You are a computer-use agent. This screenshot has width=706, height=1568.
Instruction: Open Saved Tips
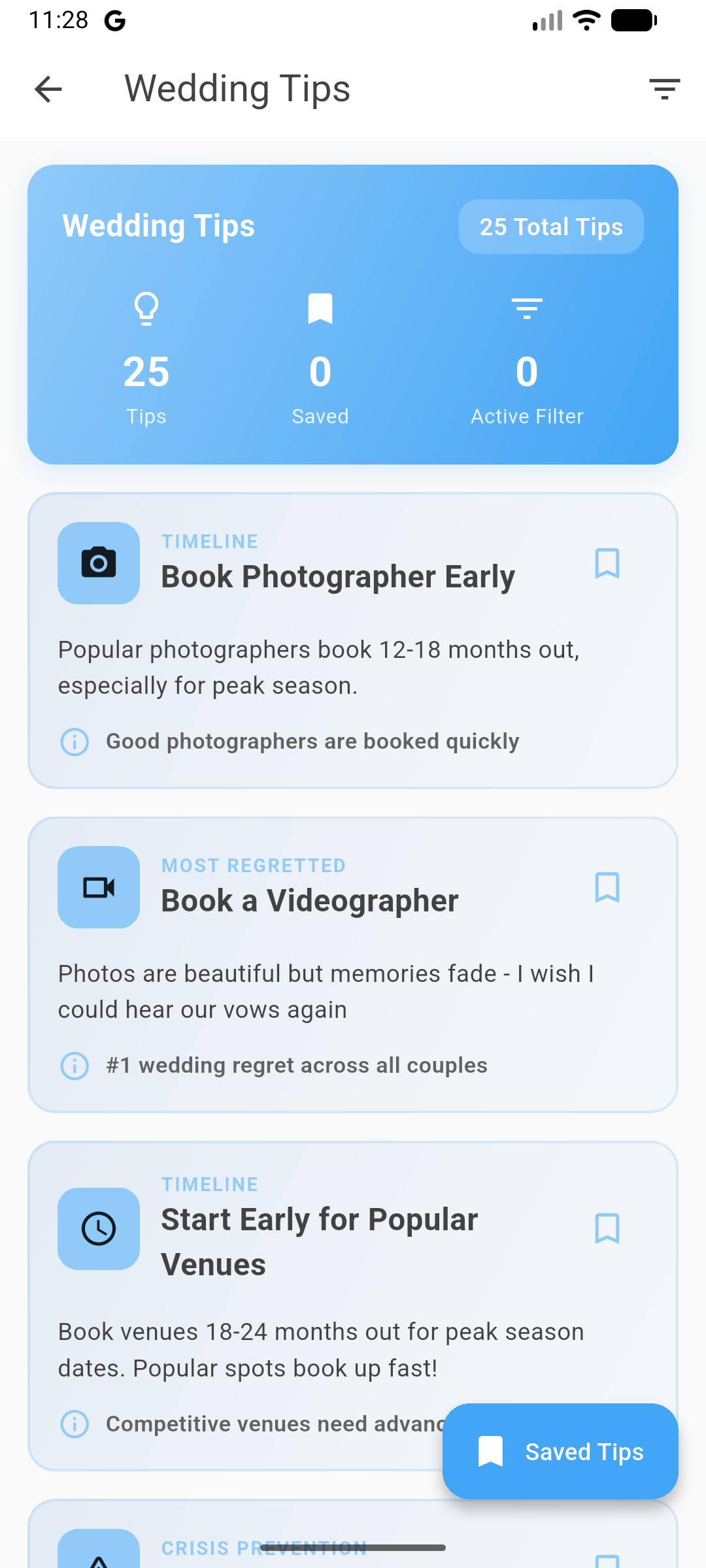(x=560, y=1452)
